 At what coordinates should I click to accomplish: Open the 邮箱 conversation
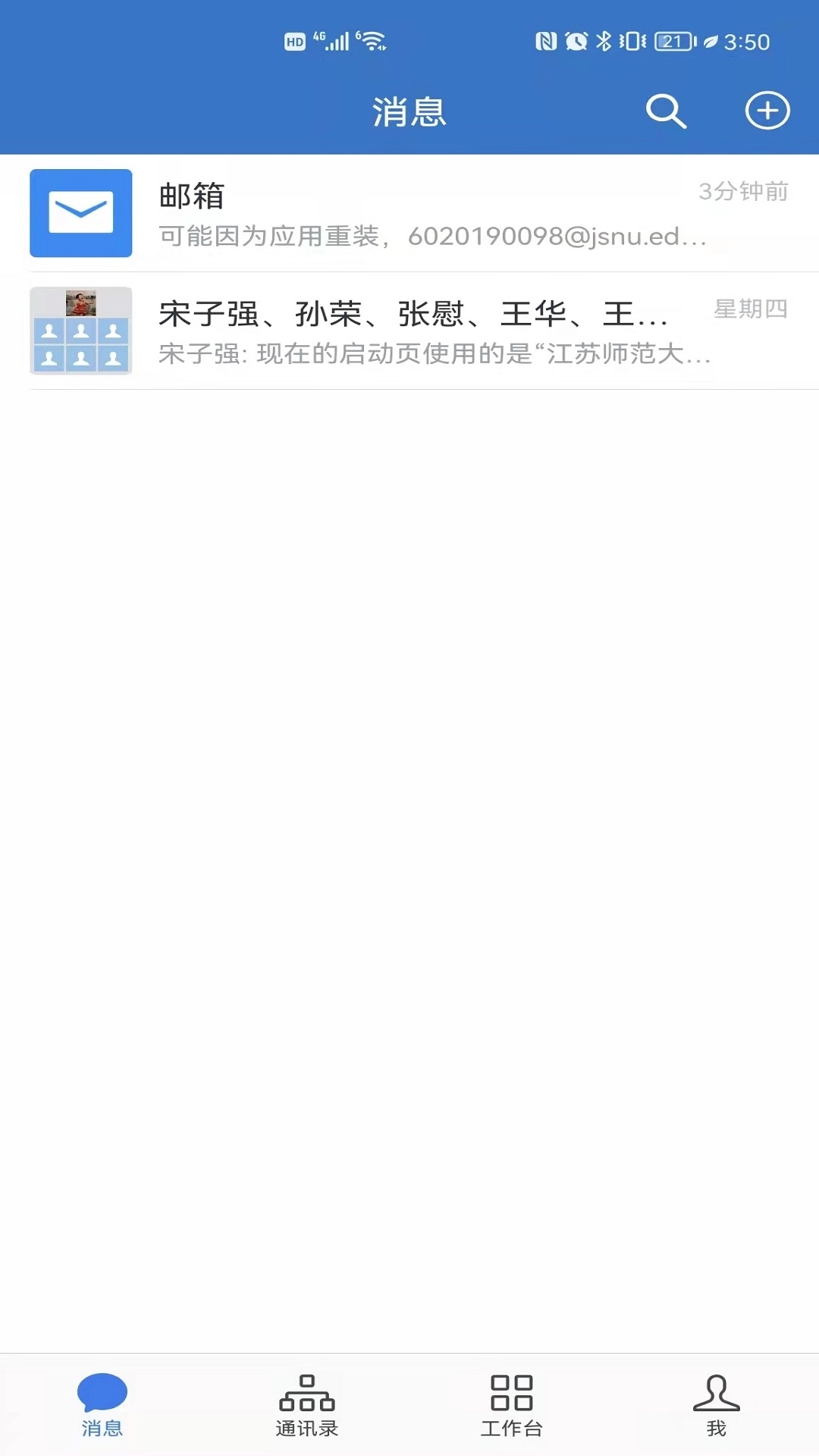click(409, 213)
